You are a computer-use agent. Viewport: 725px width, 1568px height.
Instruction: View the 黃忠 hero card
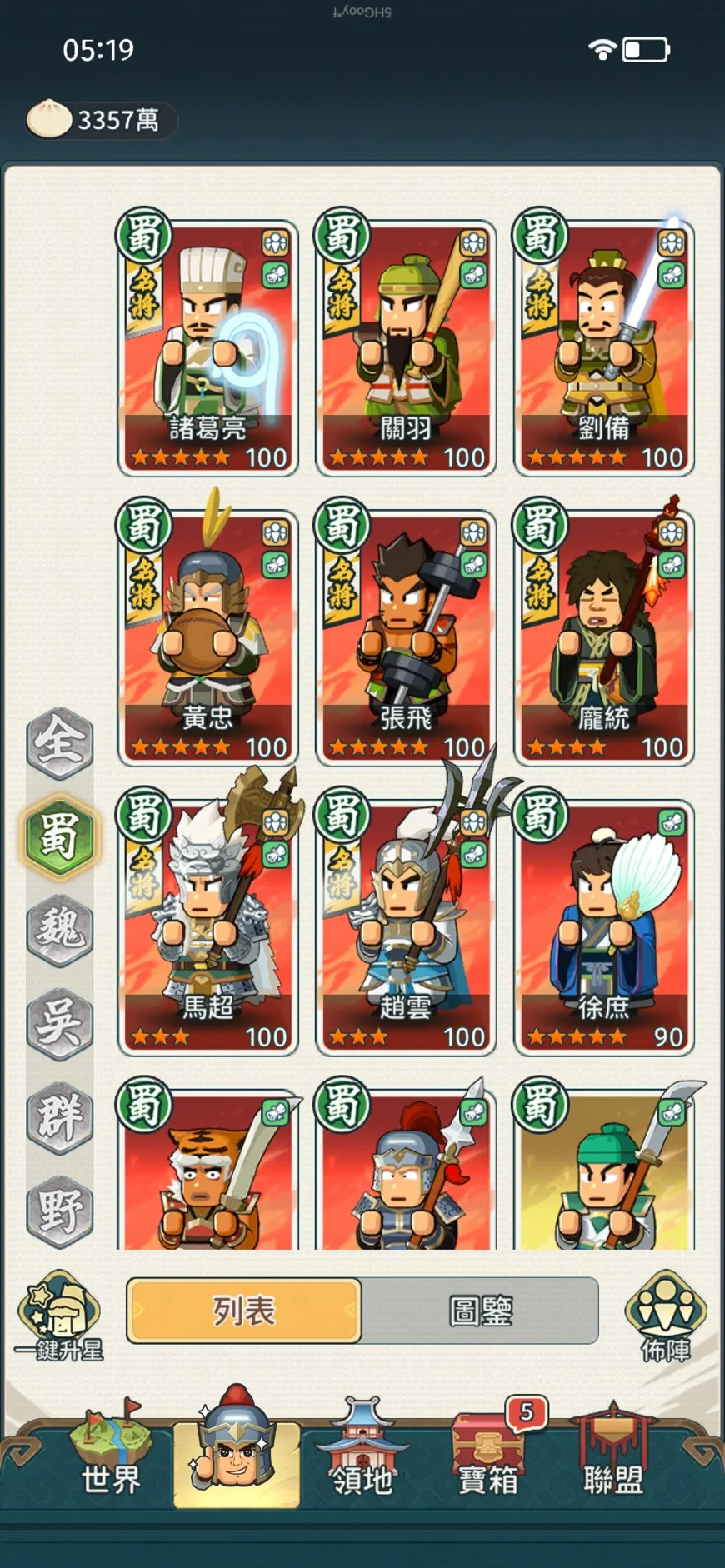207,637
